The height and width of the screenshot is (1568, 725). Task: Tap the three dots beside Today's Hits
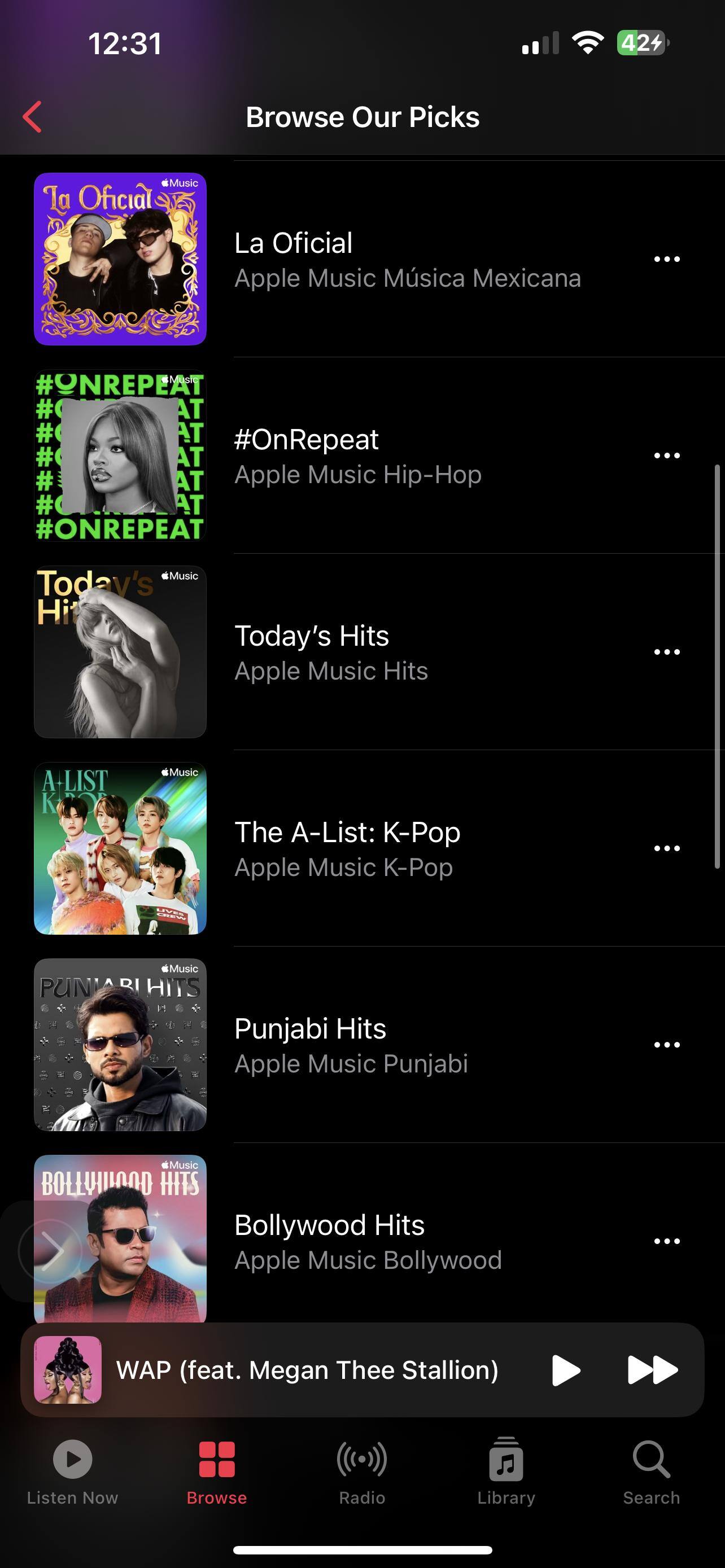tap(667, 652)
